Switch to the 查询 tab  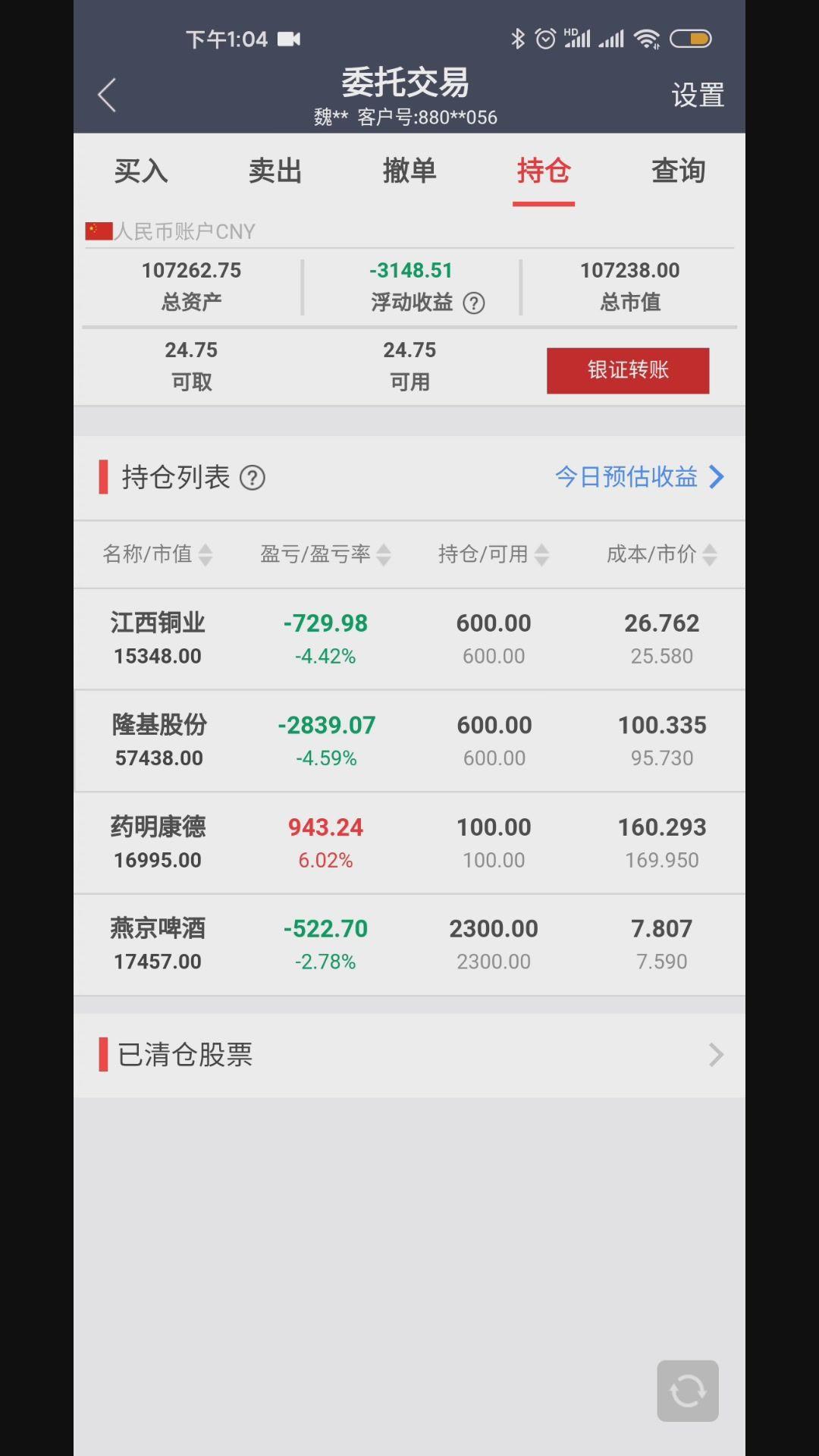tap(678, 171)
